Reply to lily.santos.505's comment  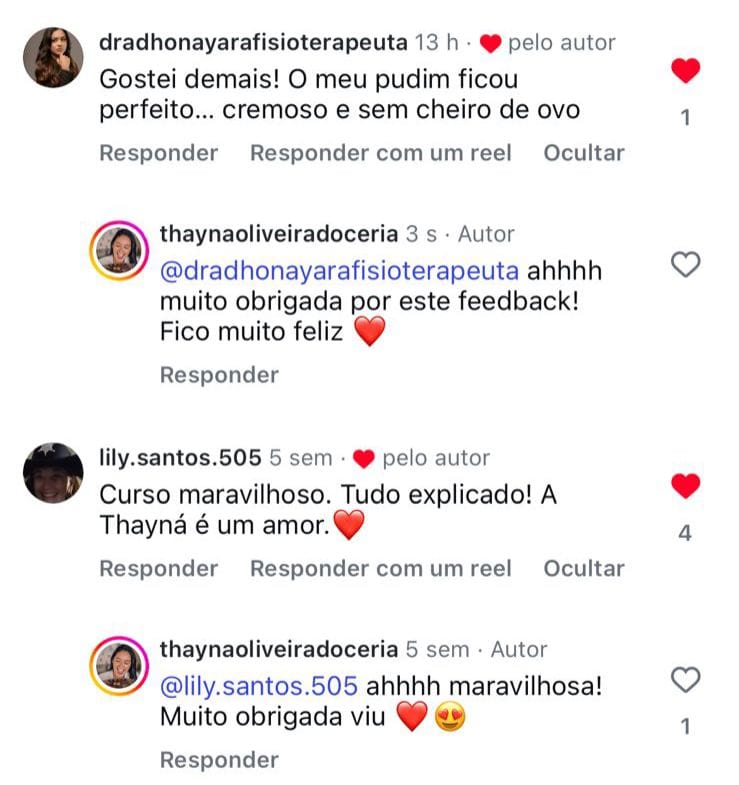click(158, 568)
